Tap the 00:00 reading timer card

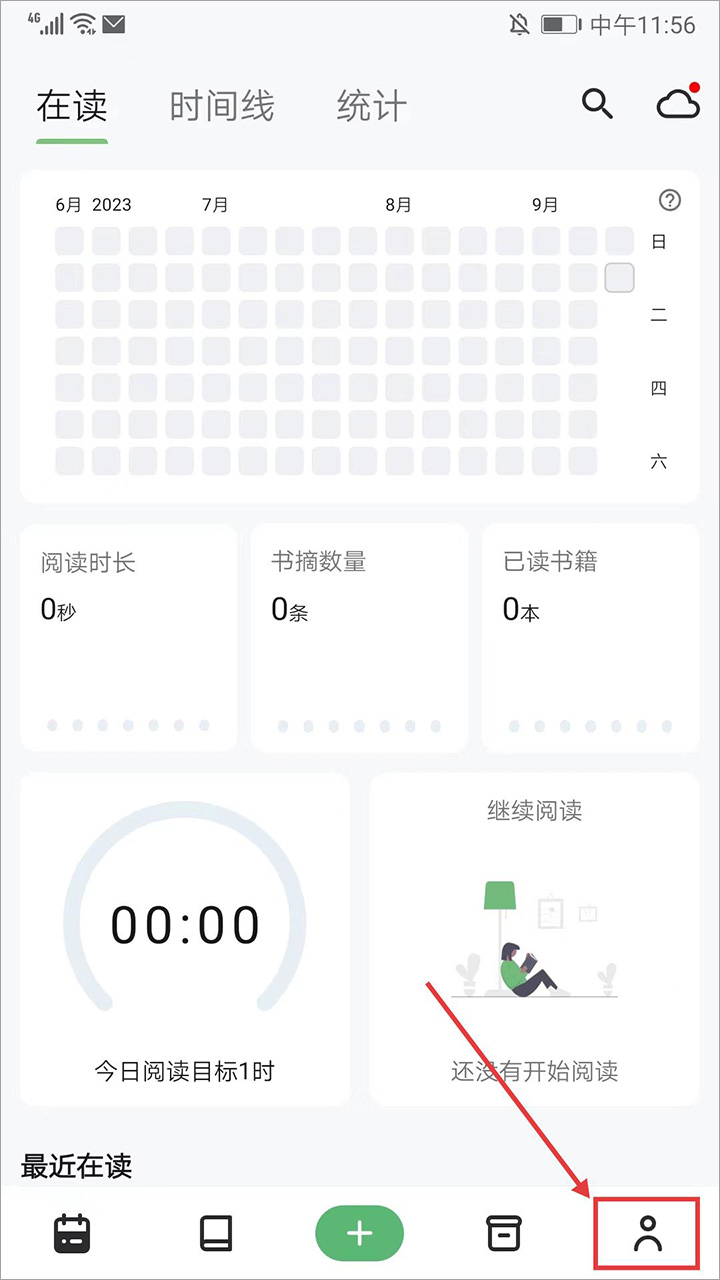185,938
